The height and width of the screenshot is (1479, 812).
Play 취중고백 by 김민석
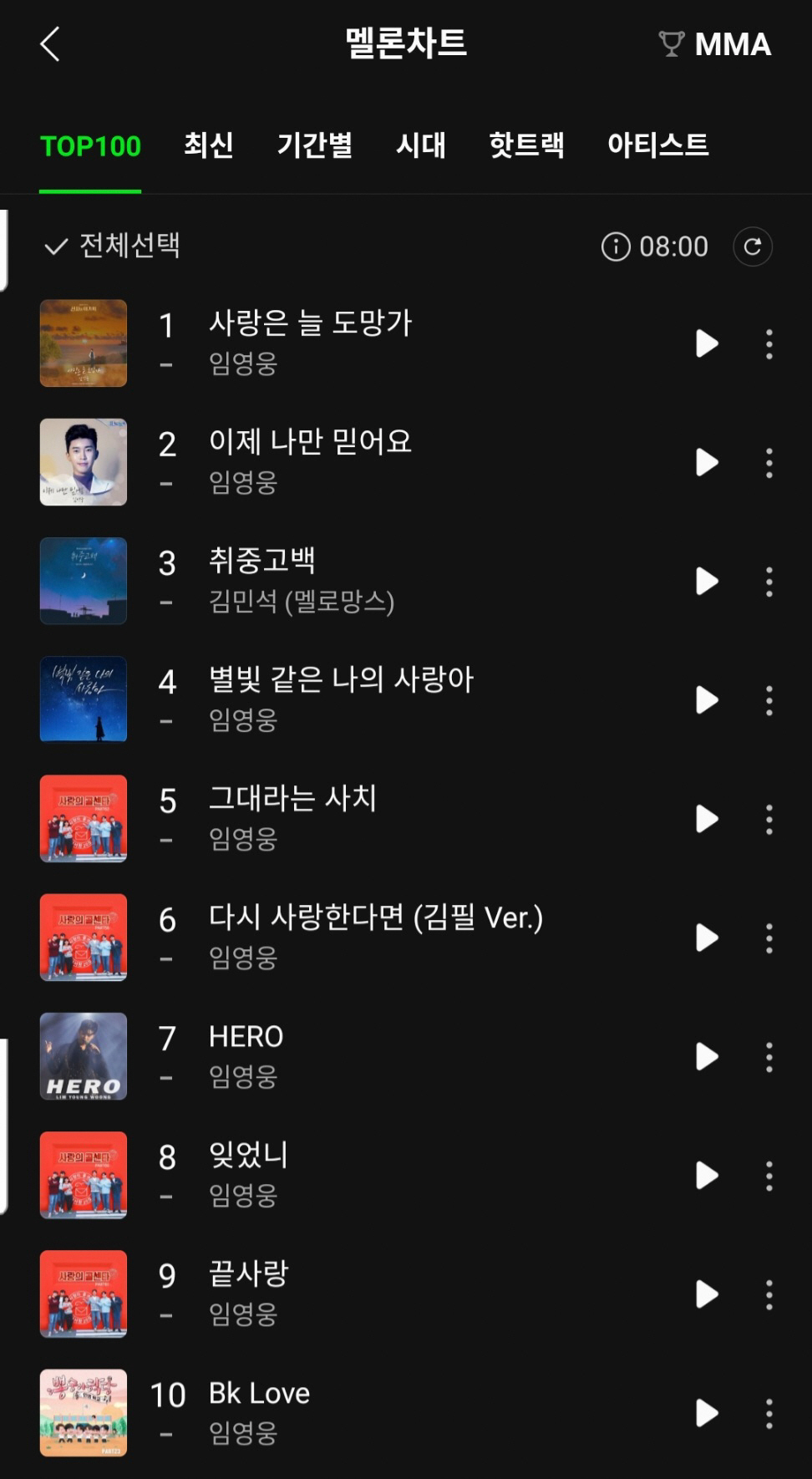point(707,582)
